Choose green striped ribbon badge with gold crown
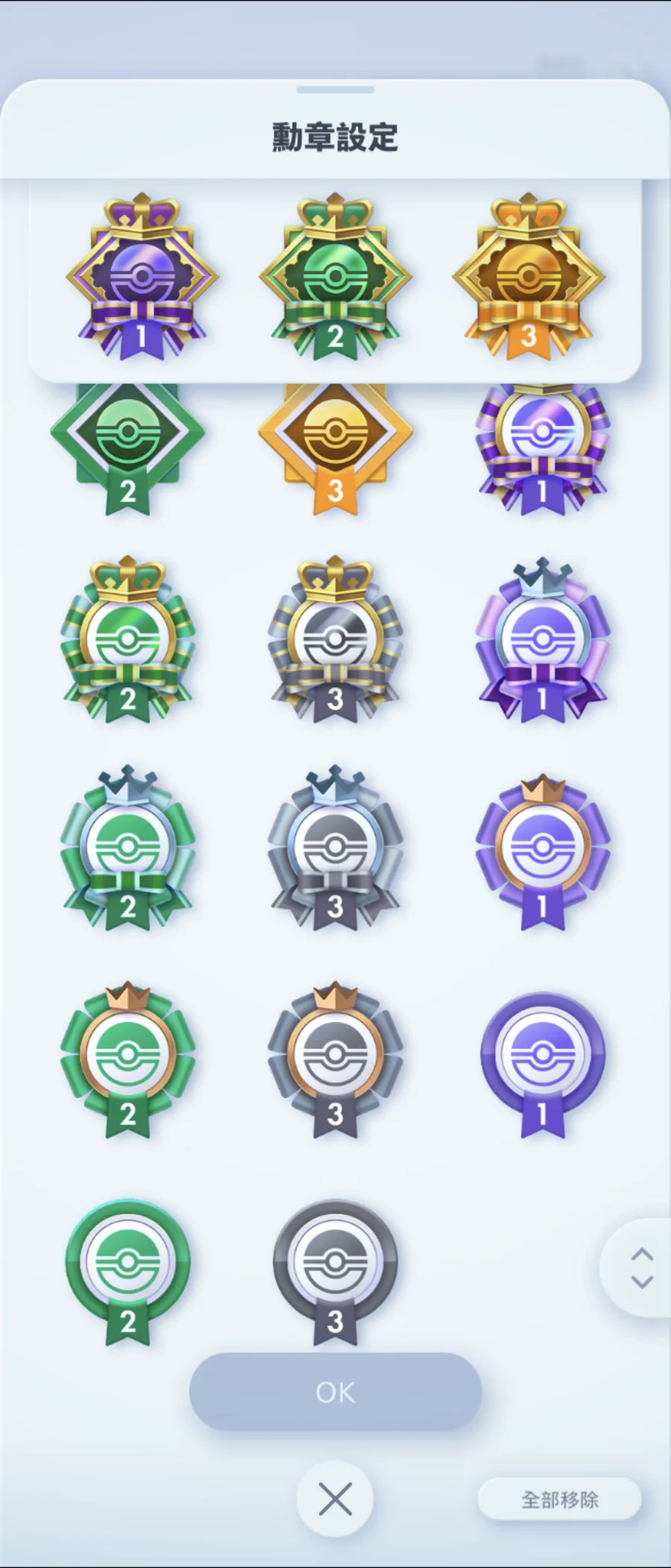This screenshot has width=671, height=1568. pos(127,642)
